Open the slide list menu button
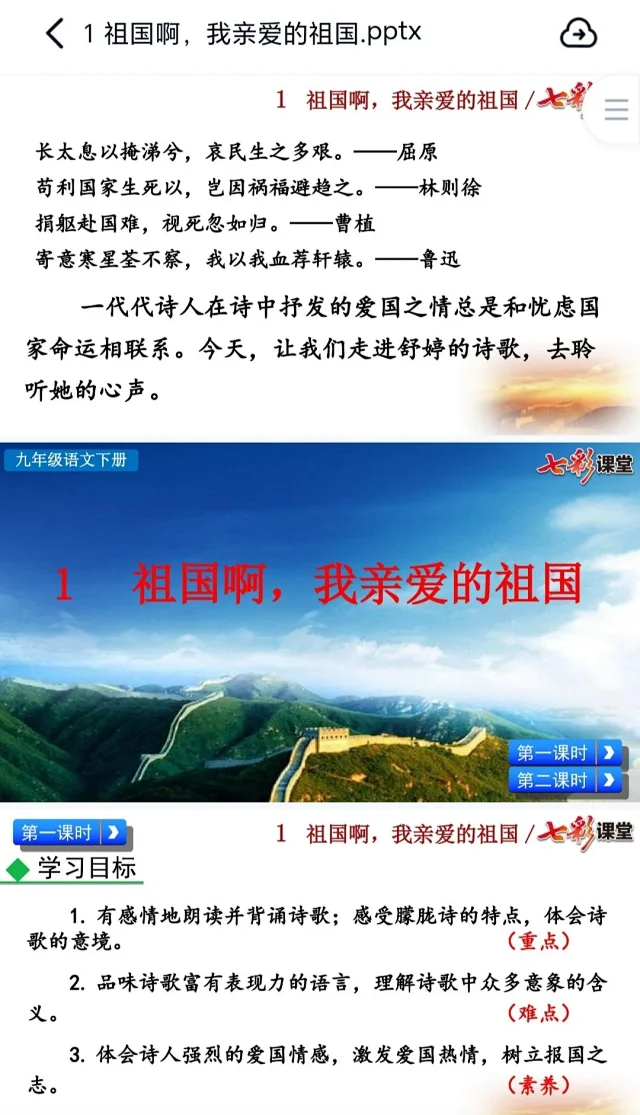Viewport: 640px width, 1115px height. [x=616, y=110]
